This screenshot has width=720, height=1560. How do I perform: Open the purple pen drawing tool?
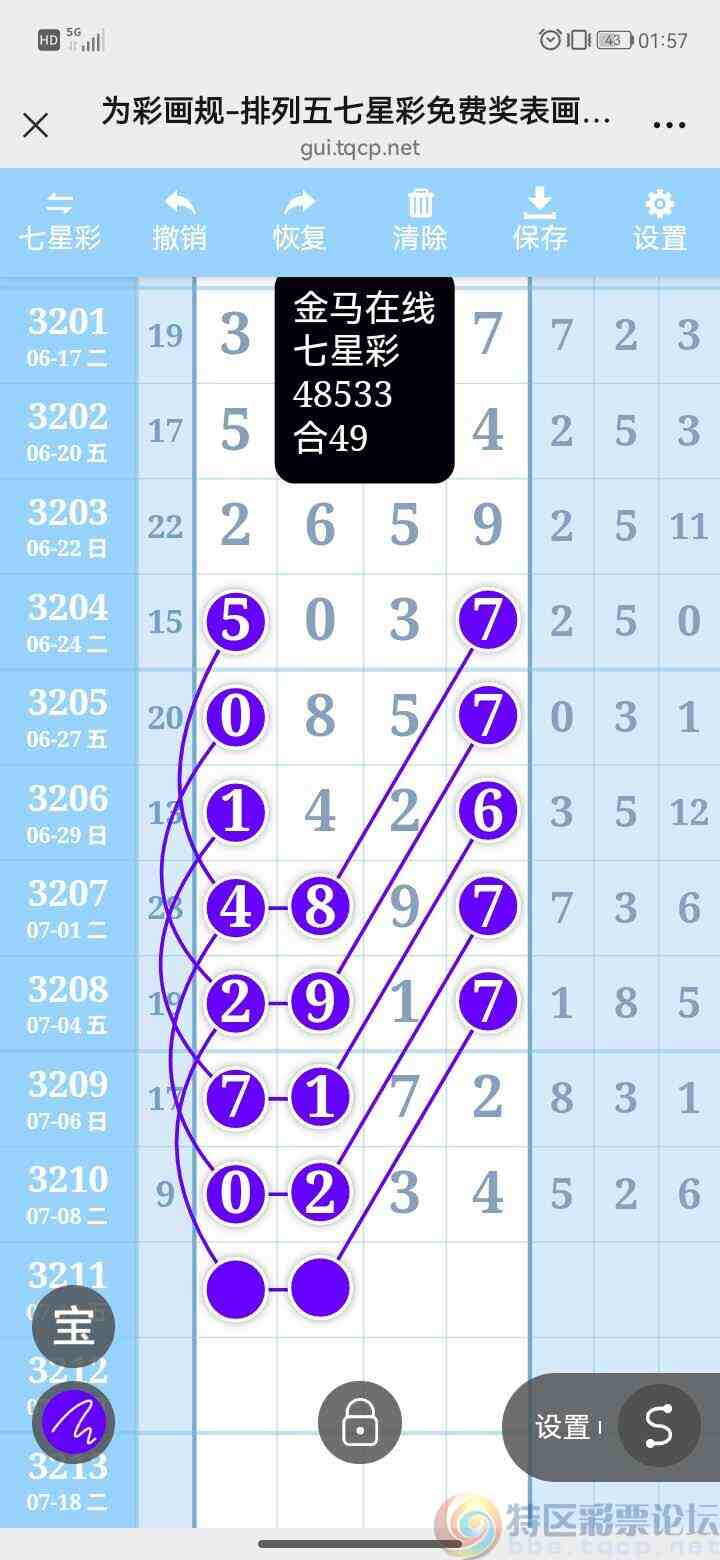[74, 1421]
